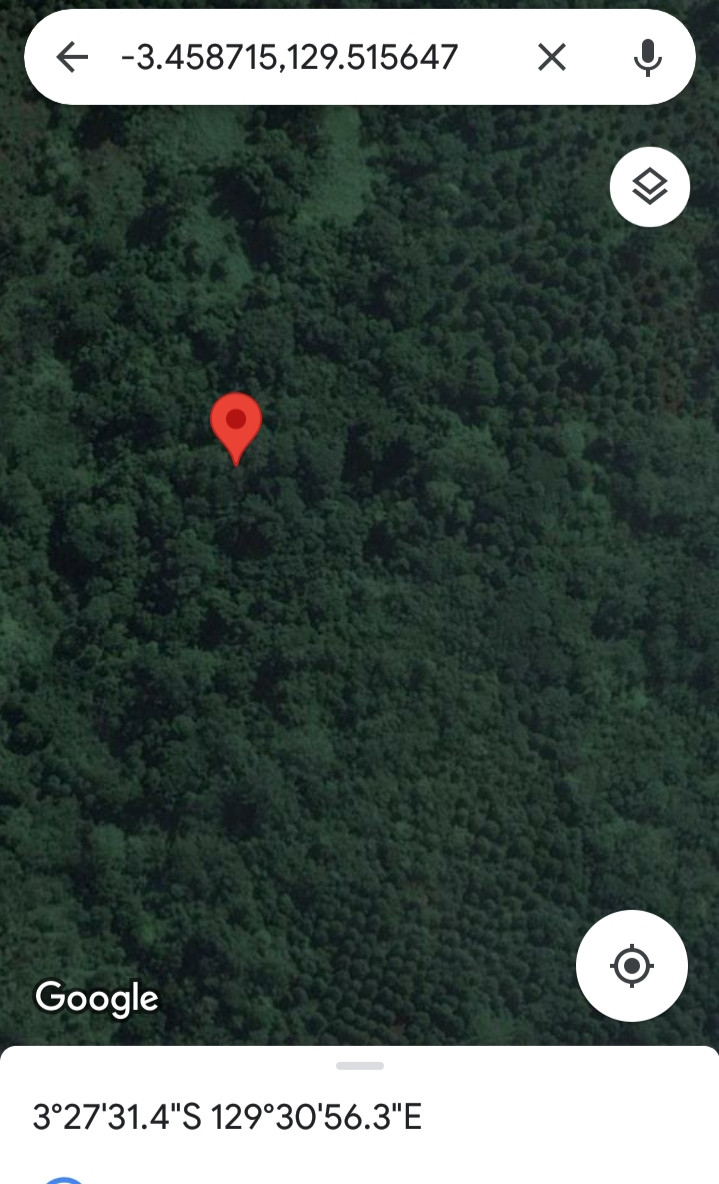Clear the search coordinates
Viewport: 719px width, 1184px height.
coord(552,58)
